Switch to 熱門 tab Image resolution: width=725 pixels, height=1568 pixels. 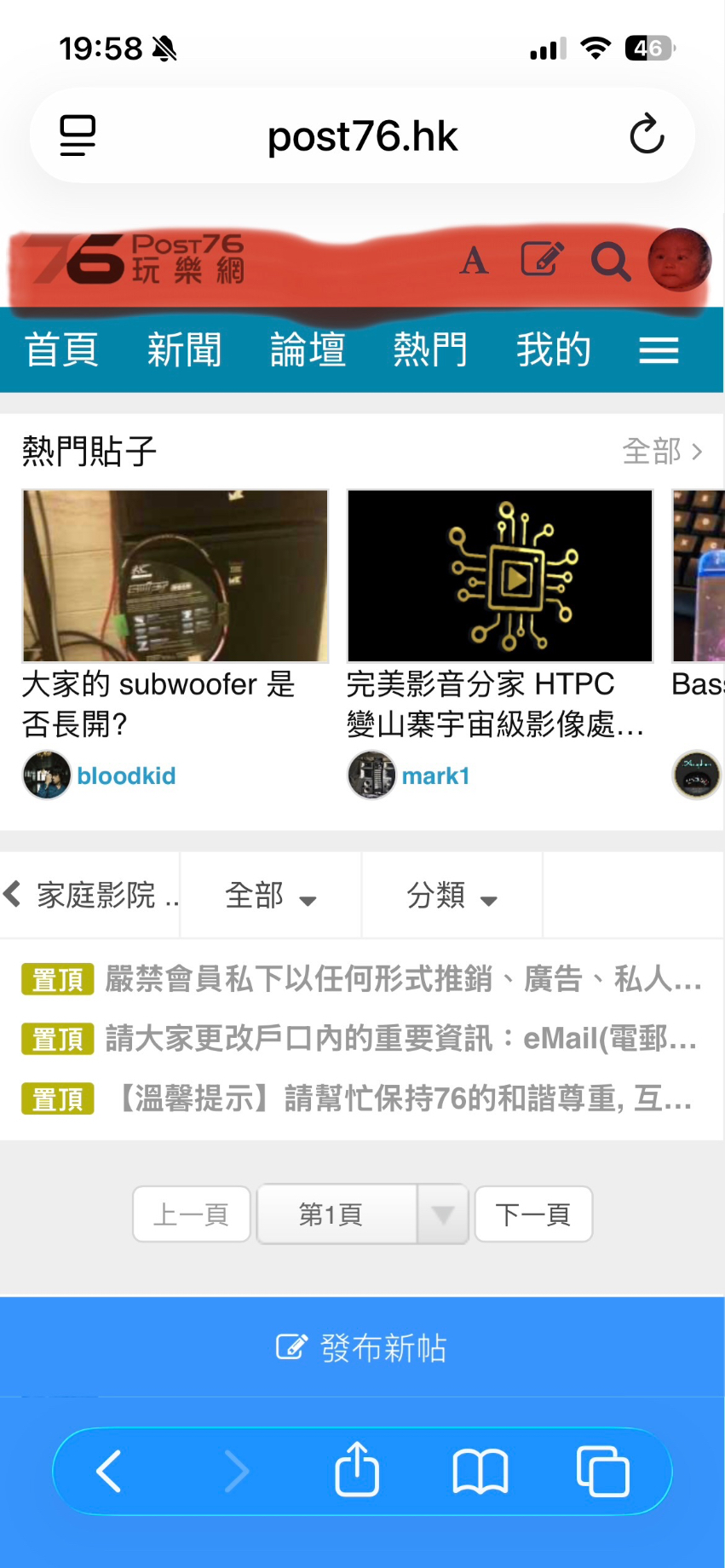click(430, 350)
